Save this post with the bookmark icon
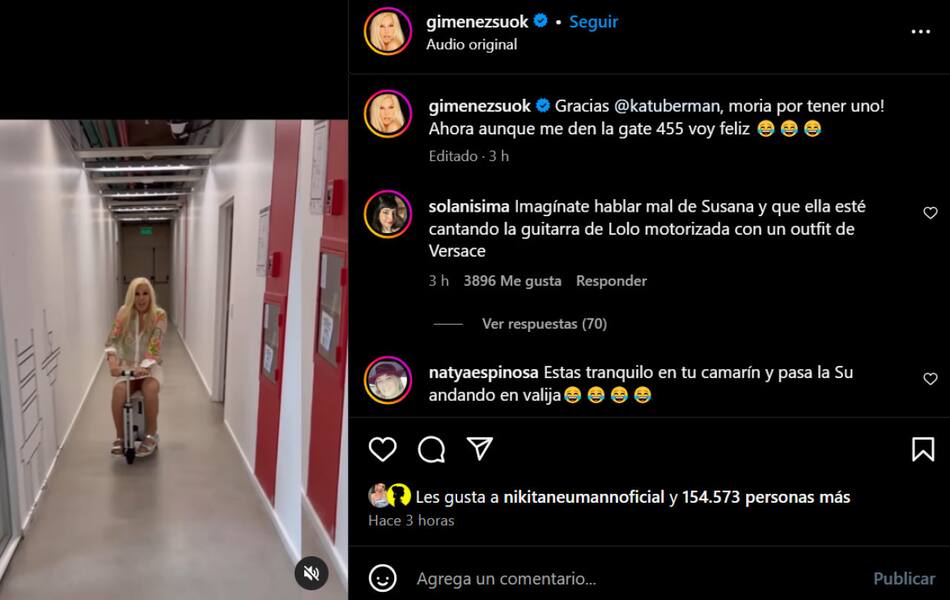Viewport: 950px width, 600px height. [x=923, y=449]
